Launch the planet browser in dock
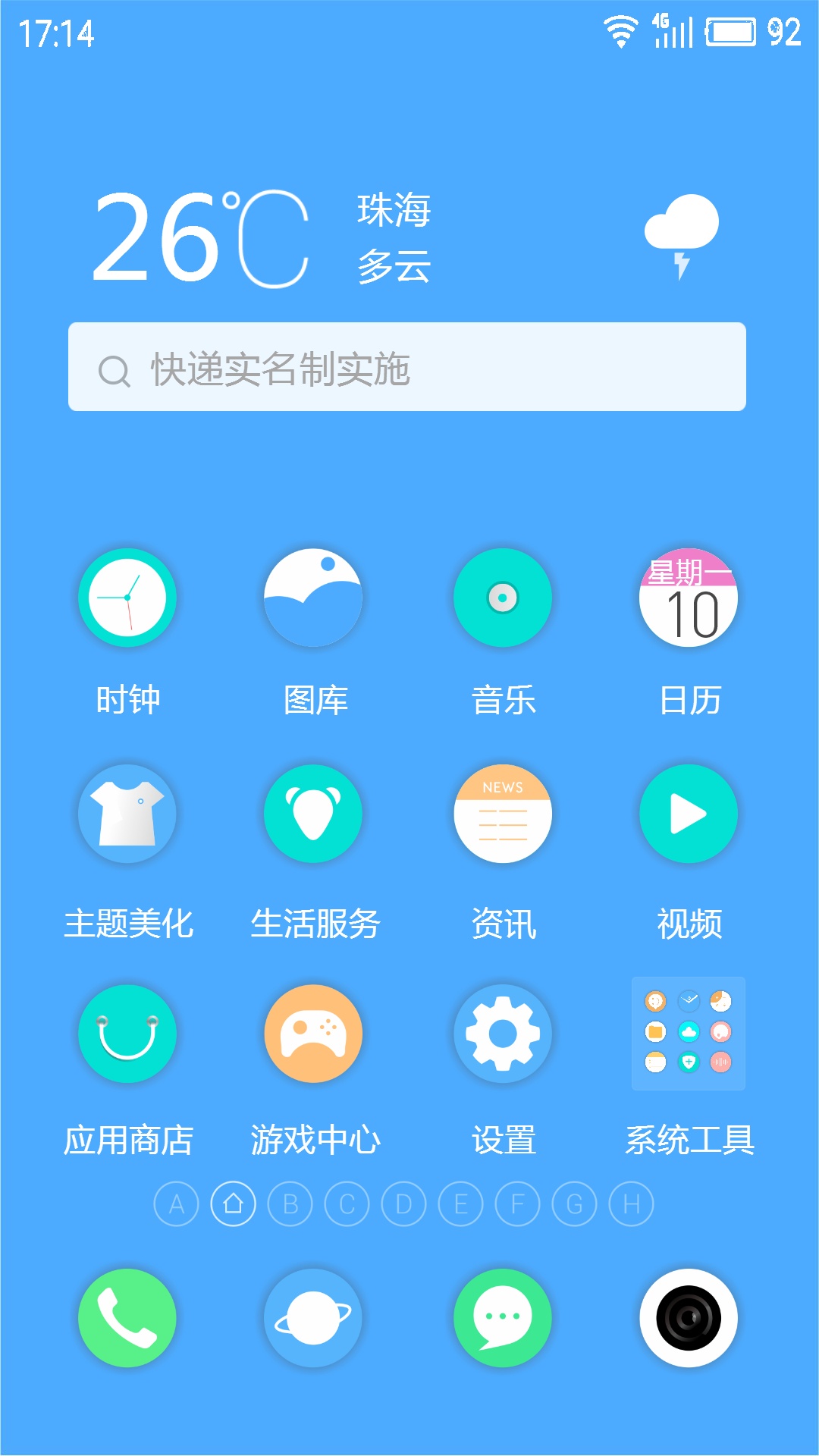 pos(313,1318)
